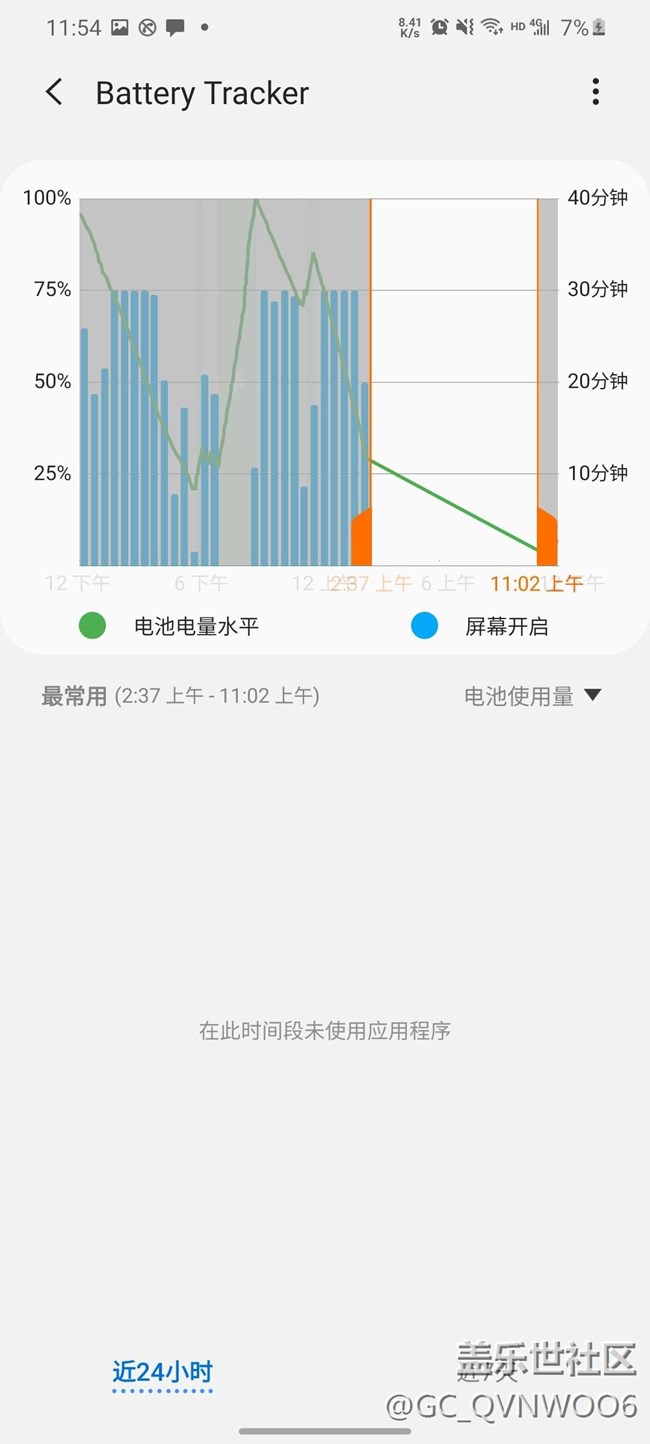Select the 近24小时 tab
650x1444 pixels.
(x=162, y=1372)
